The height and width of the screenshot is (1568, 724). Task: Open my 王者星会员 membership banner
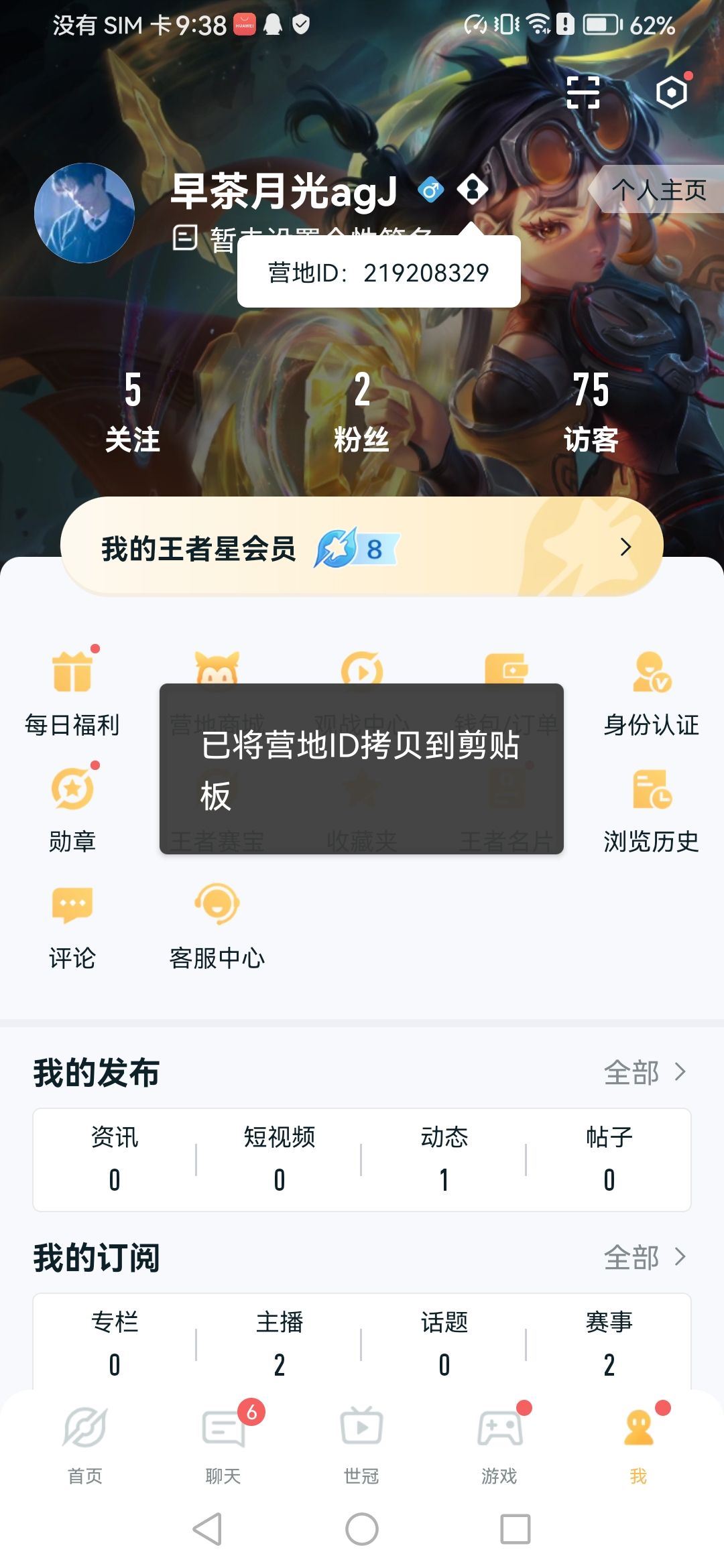tap(362, 547)
